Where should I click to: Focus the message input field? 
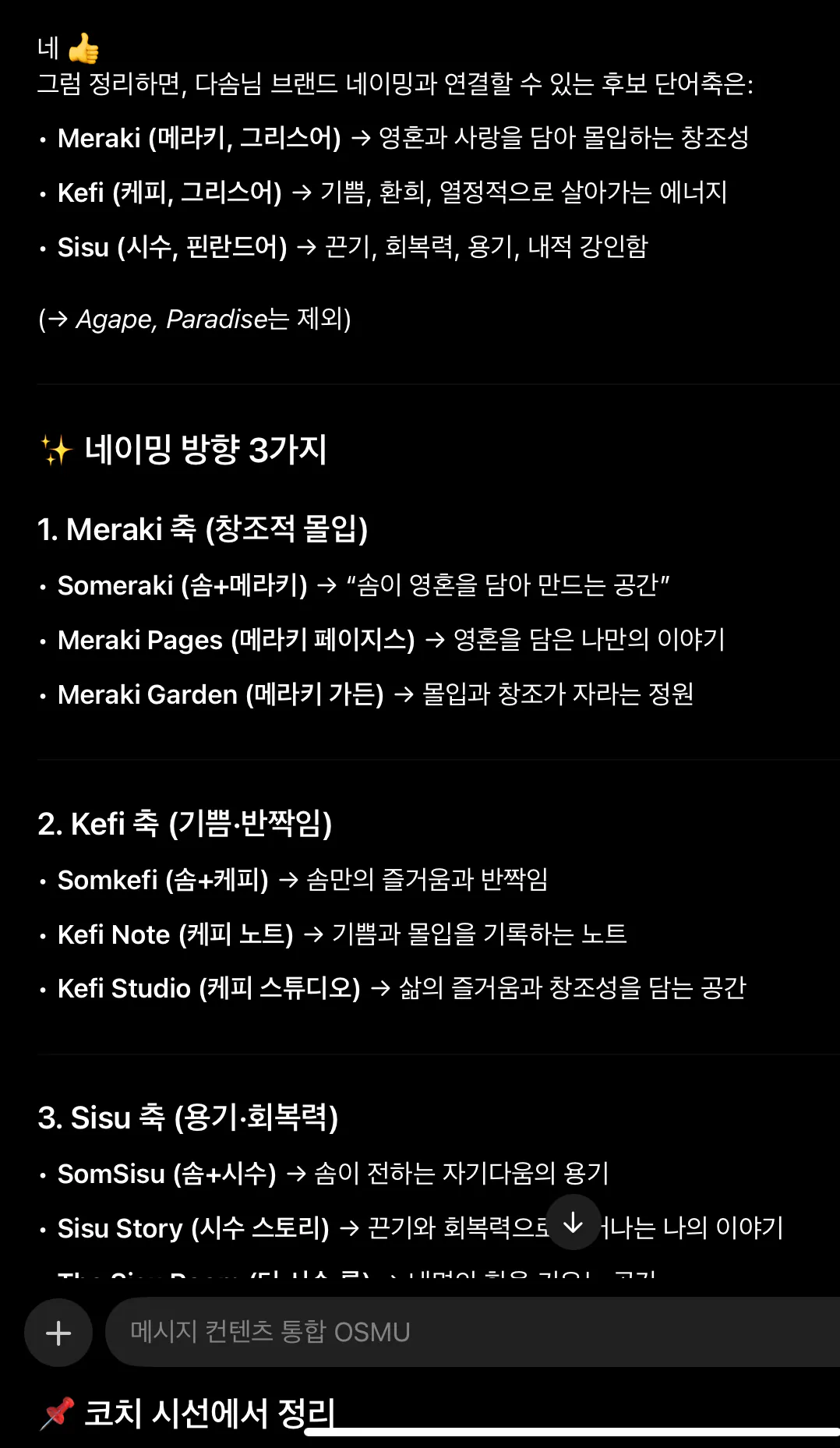point(468,1332)
